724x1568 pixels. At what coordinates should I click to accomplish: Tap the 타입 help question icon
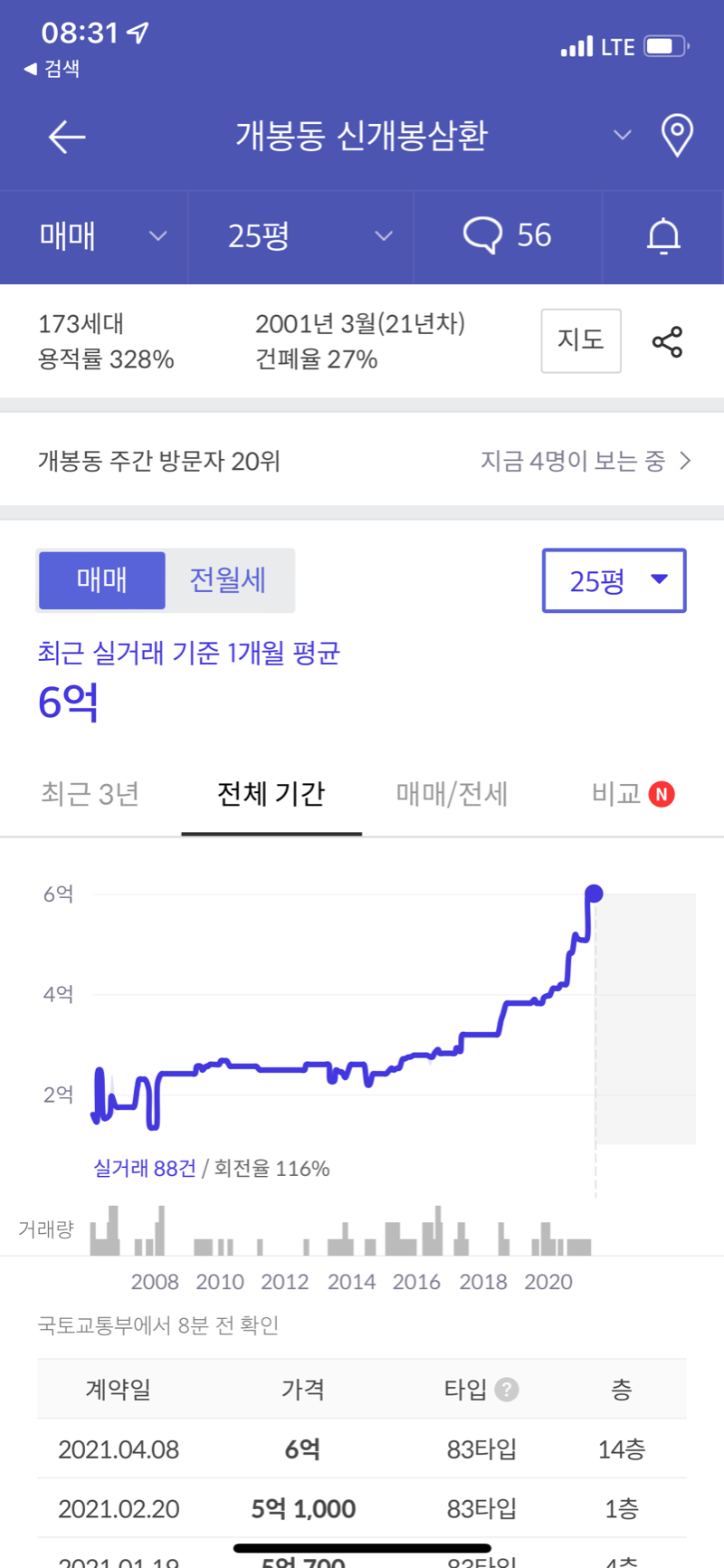507,1389
